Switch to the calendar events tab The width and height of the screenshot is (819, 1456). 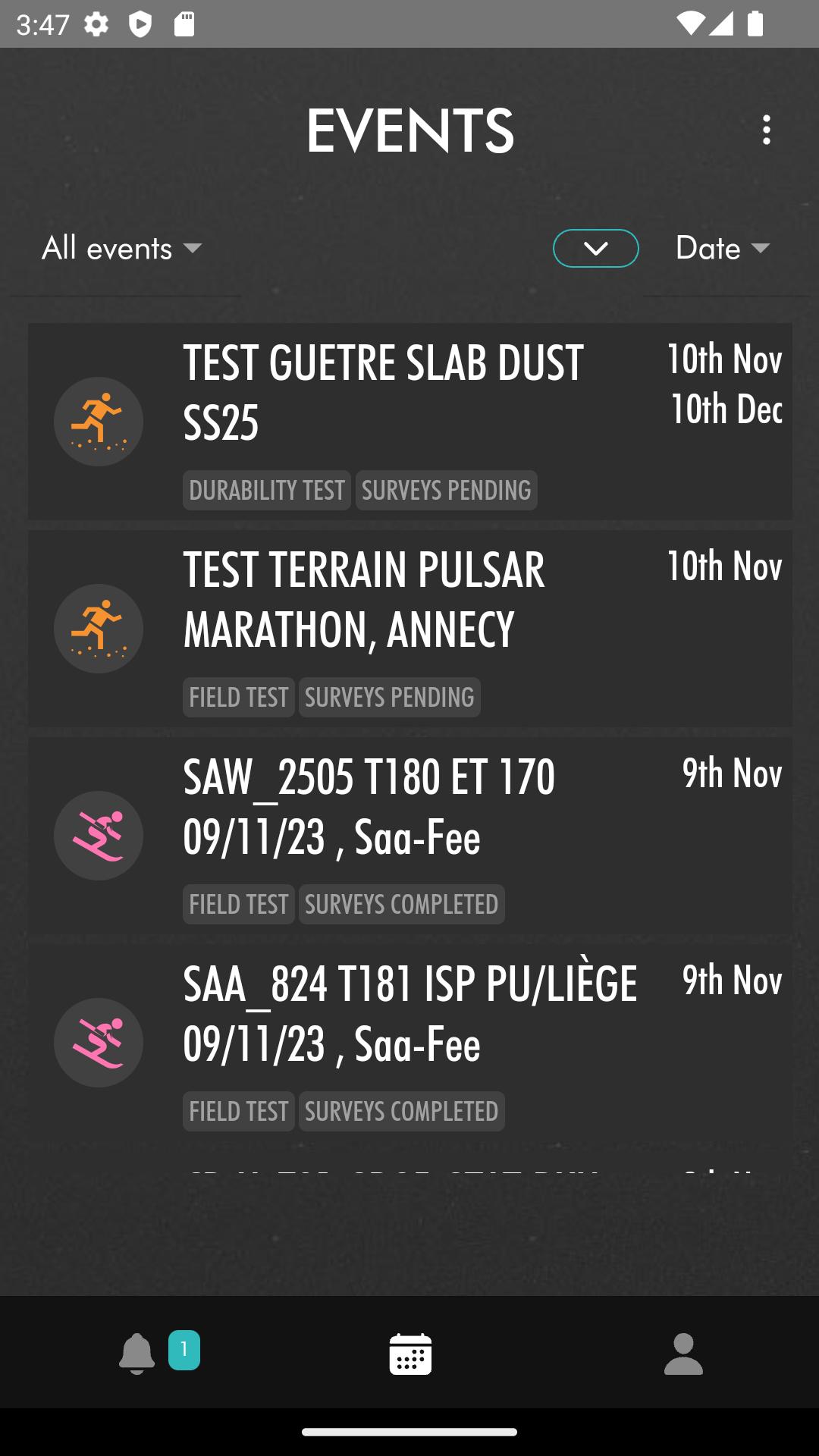[410, 1354]
